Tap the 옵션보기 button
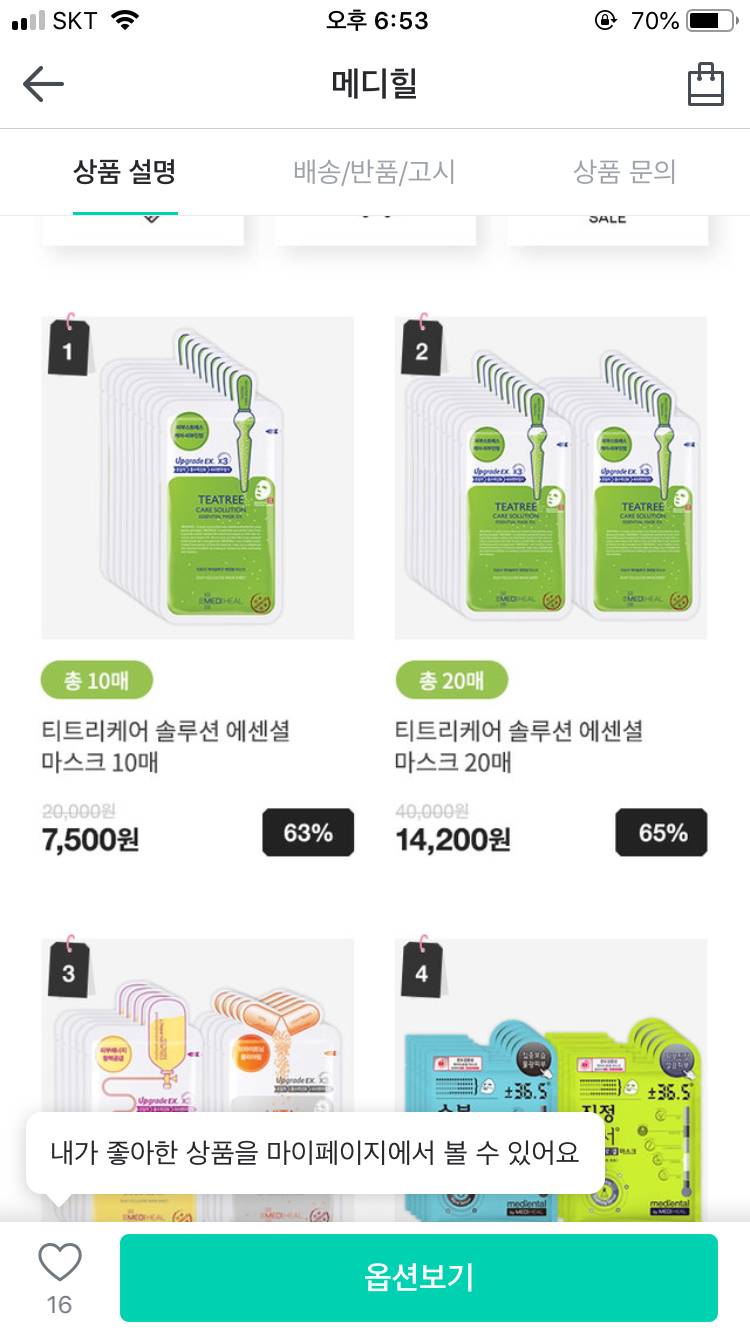750x1334 pixels. [x=418, y=1277]
